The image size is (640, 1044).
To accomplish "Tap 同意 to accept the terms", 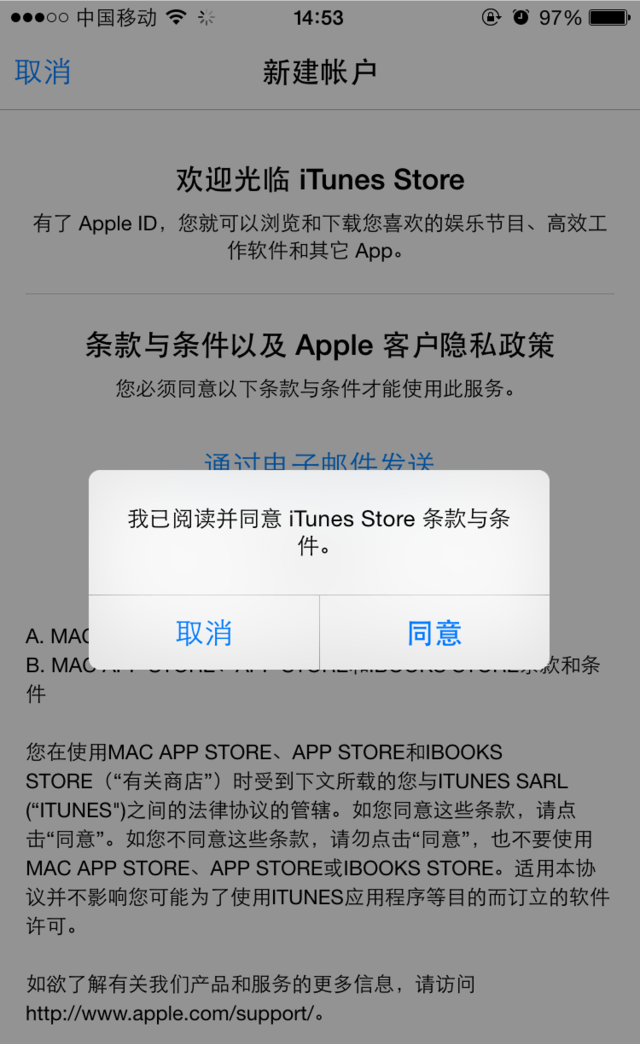I will pos(434,633).
